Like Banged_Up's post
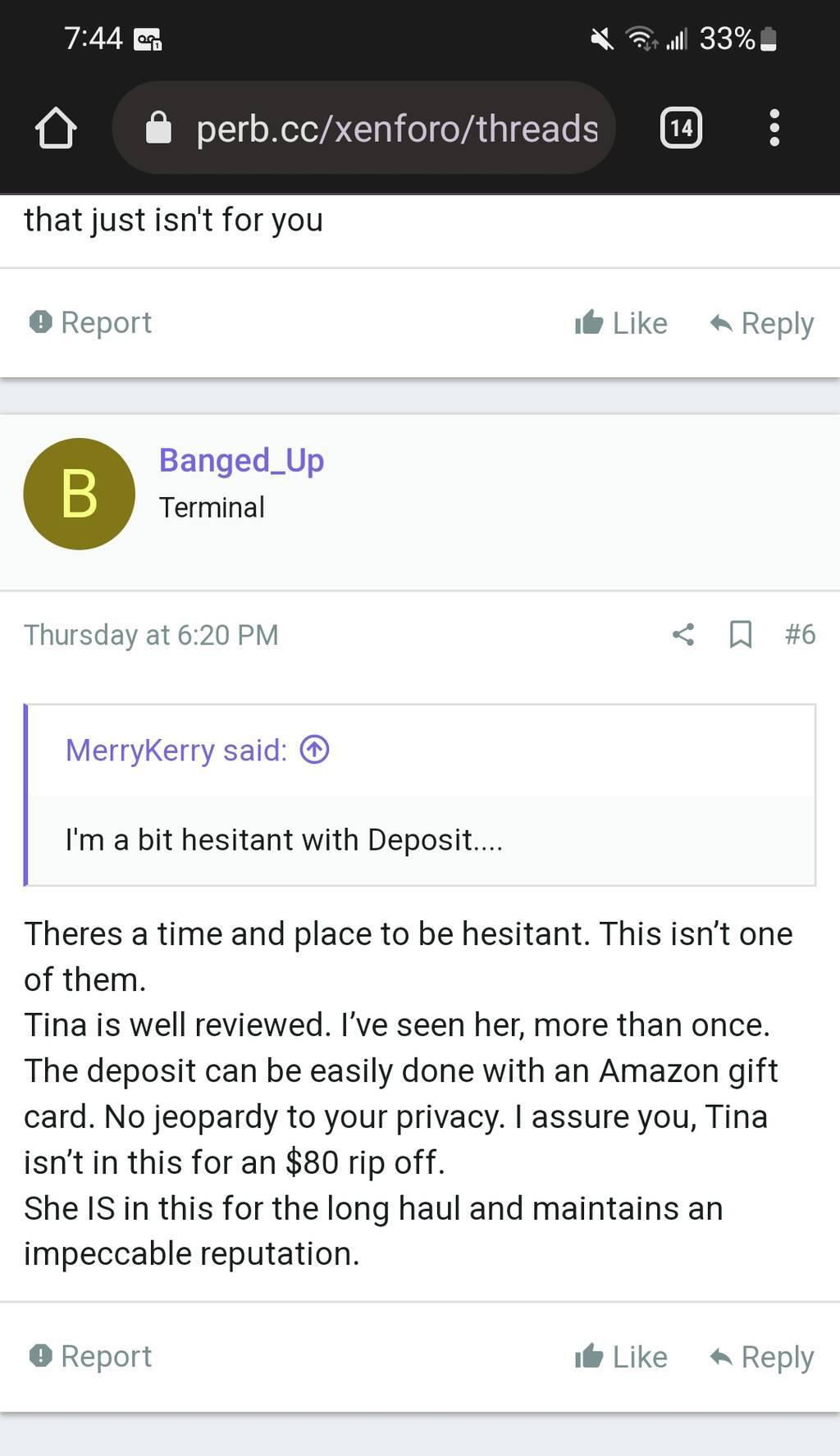This screenshot has width=840, height=1456. point(621,1357)
